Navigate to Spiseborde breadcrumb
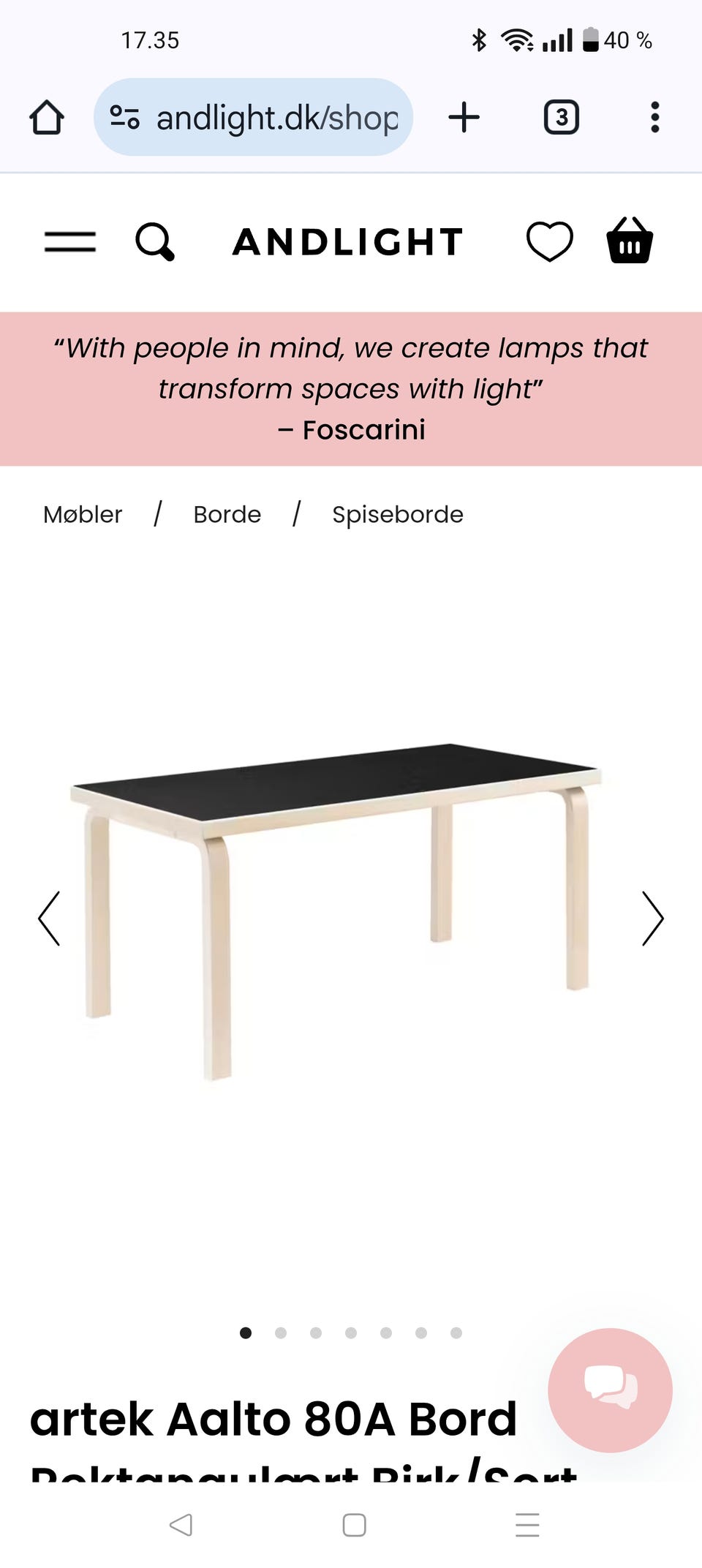The width and height of the screenshot is (702, 1568). pyautogui.click(x=397, y=514)
